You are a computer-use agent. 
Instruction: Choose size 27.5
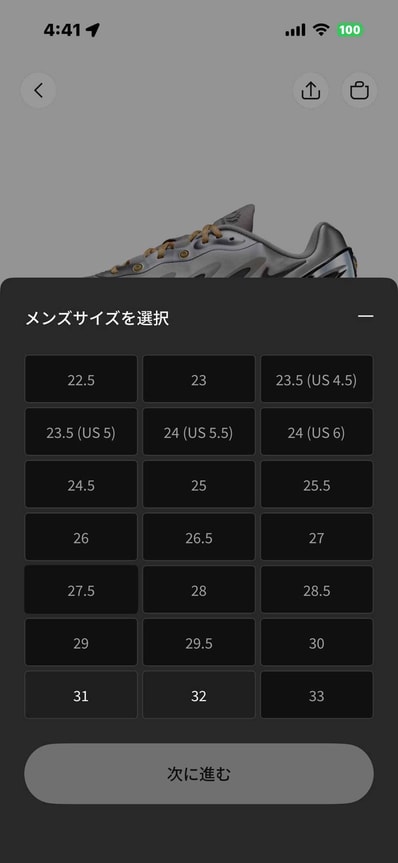(x=81, y=590)
